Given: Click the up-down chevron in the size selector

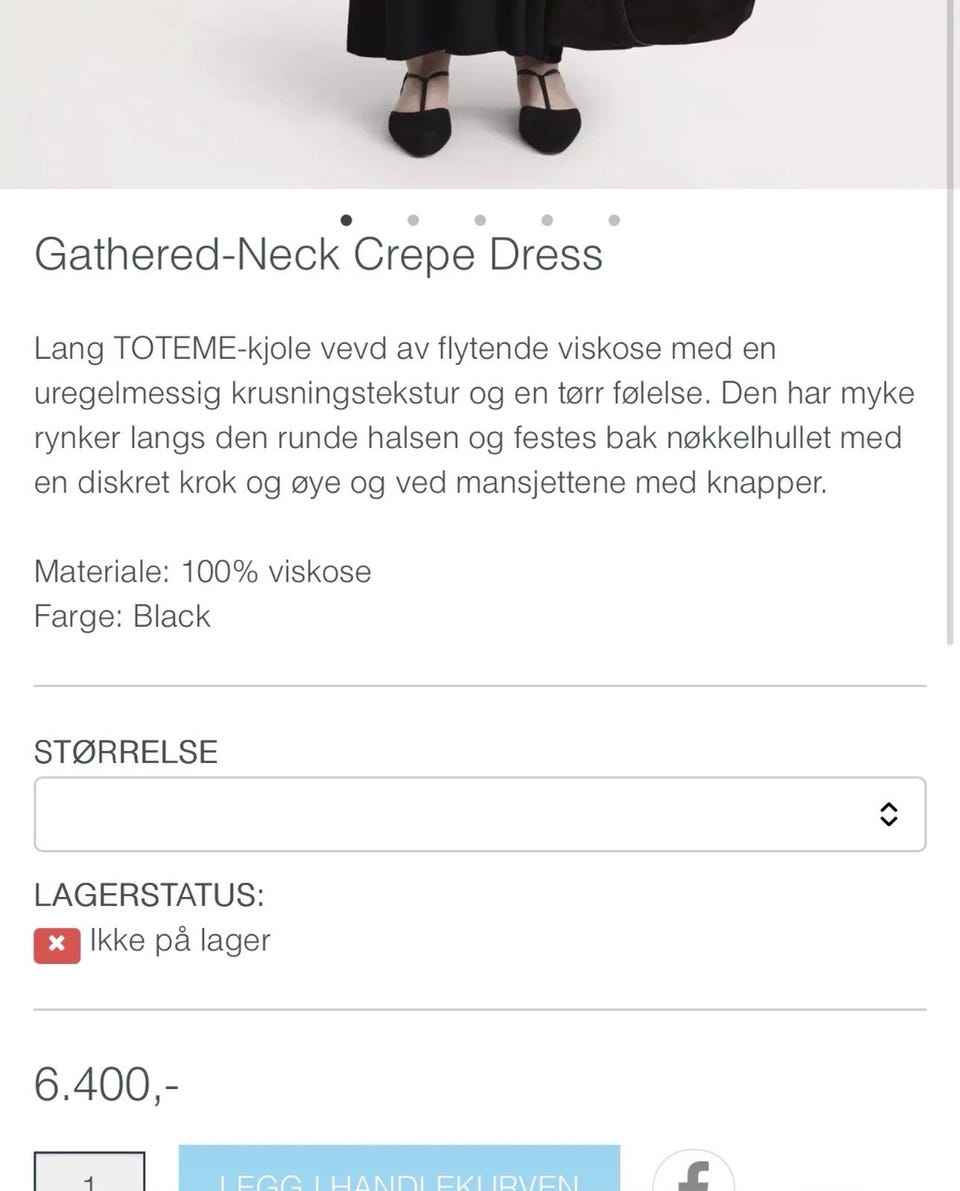Looking at the screenshot, I should coord(889,814).
